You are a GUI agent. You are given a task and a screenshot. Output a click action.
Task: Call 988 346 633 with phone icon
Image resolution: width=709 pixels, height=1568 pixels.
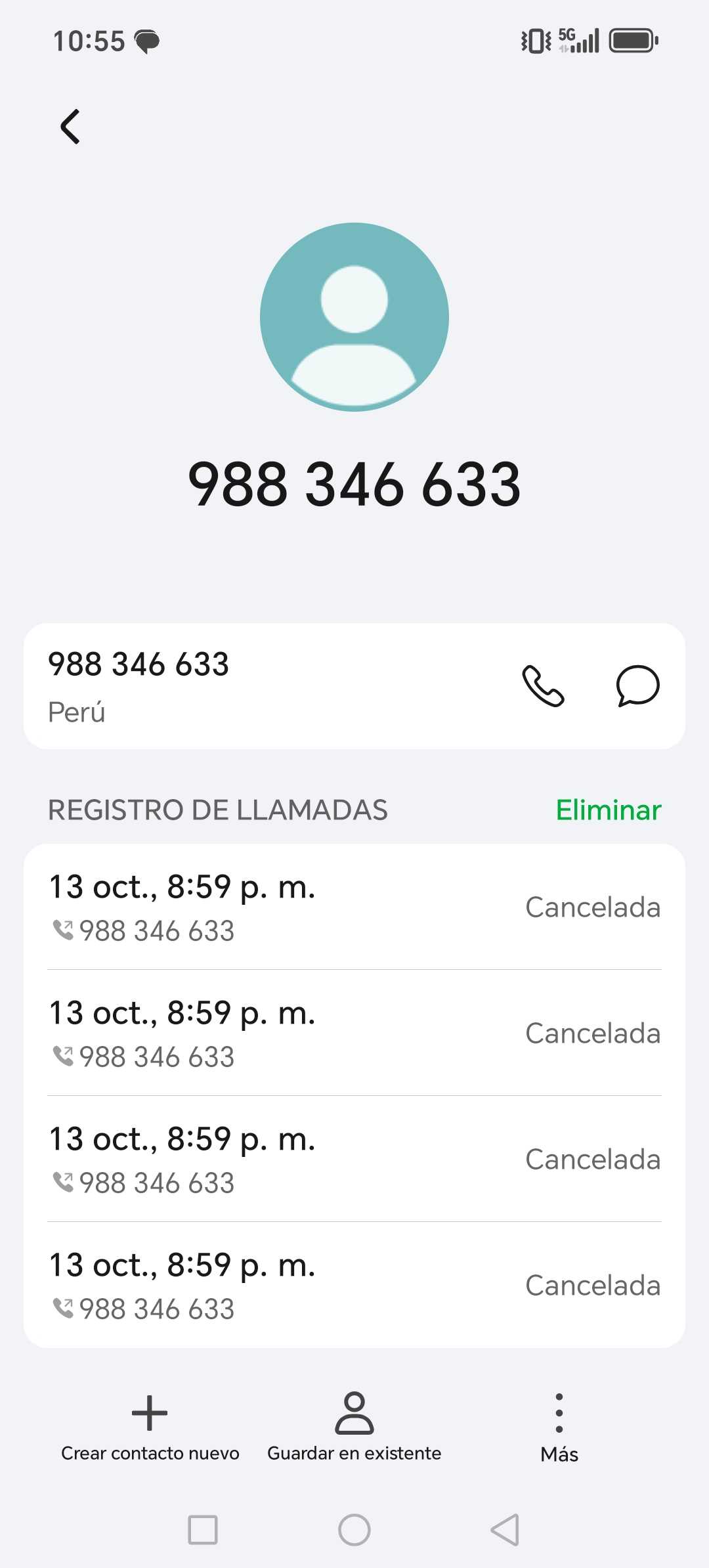point(543,686)
